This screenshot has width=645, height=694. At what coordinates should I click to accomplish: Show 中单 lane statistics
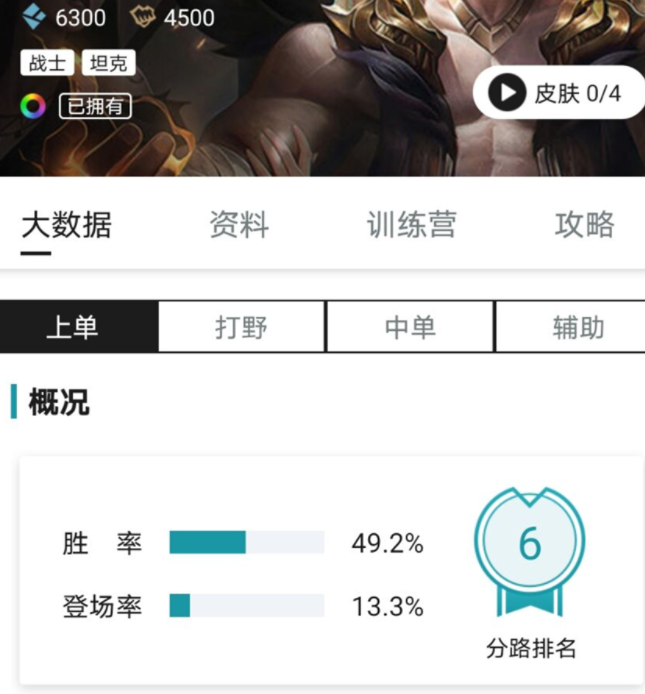(x=410, y=327)
